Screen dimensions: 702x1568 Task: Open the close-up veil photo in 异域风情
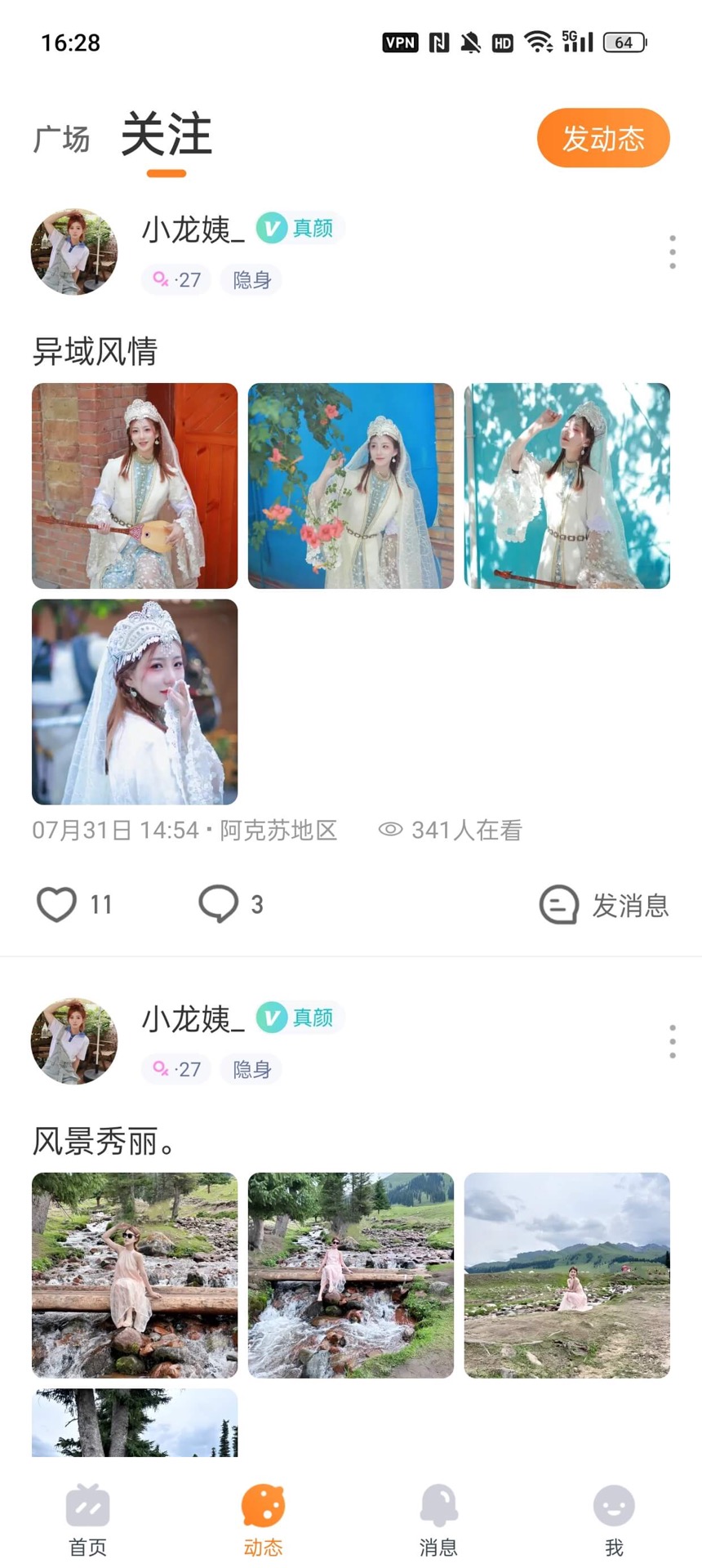pyautogui.click(x=135, y=702)
